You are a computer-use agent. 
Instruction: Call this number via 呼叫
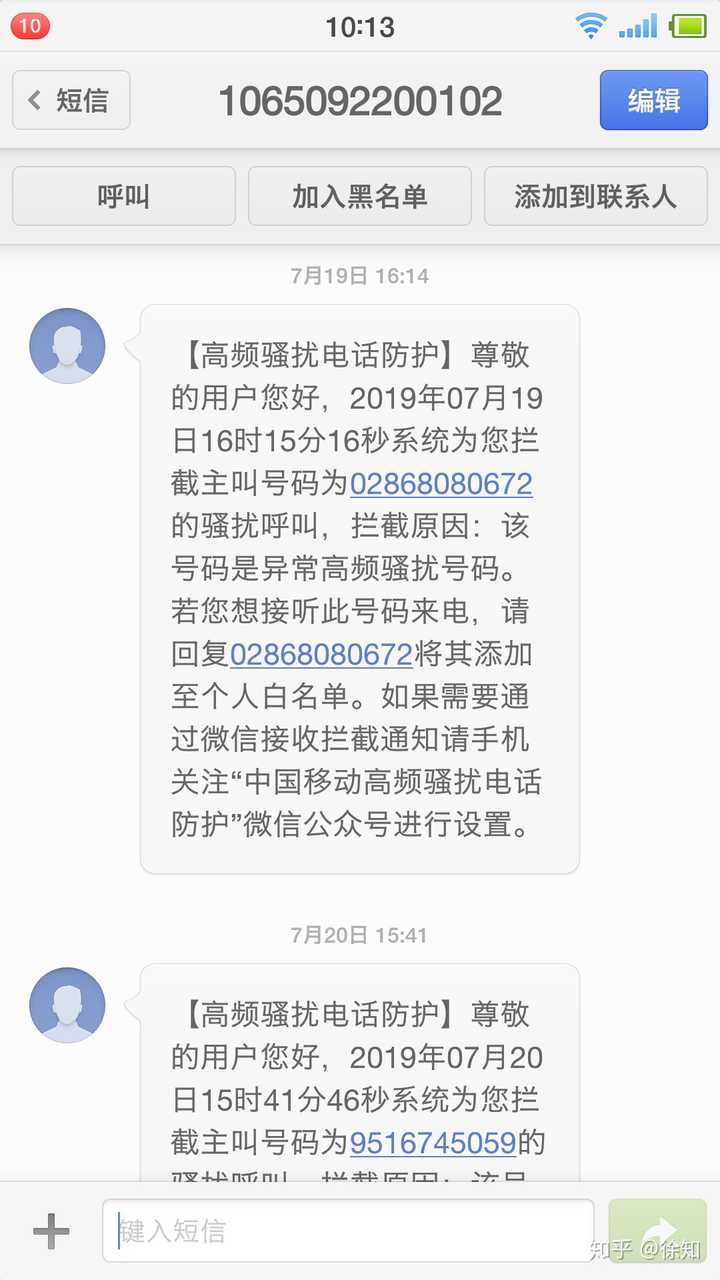(x=124, y=196)
